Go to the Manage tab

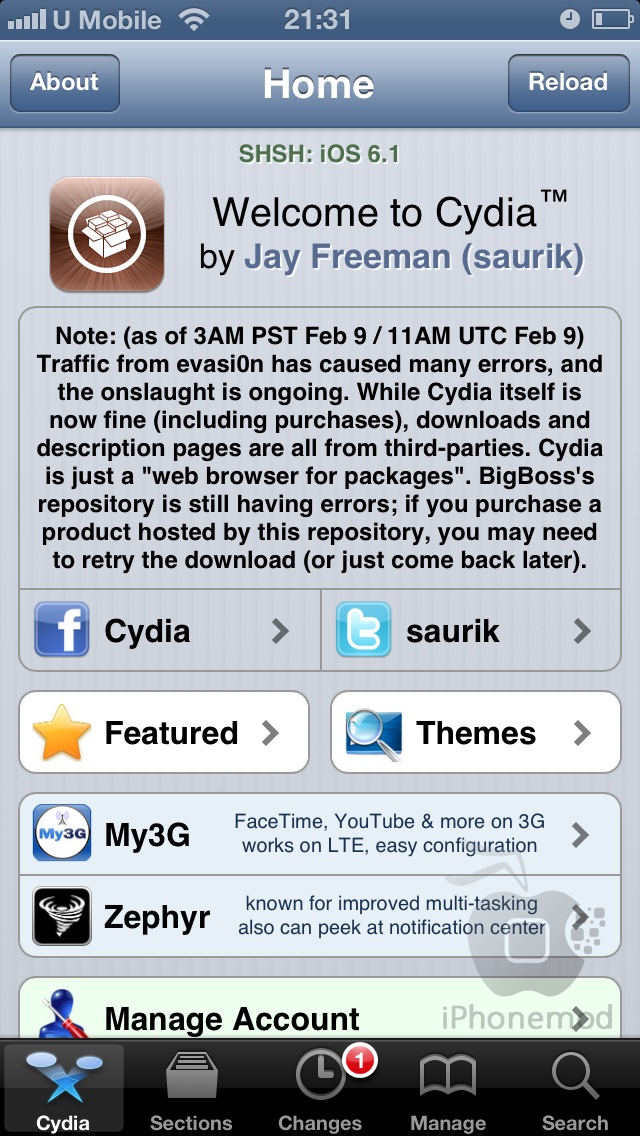click(448, 1089)
